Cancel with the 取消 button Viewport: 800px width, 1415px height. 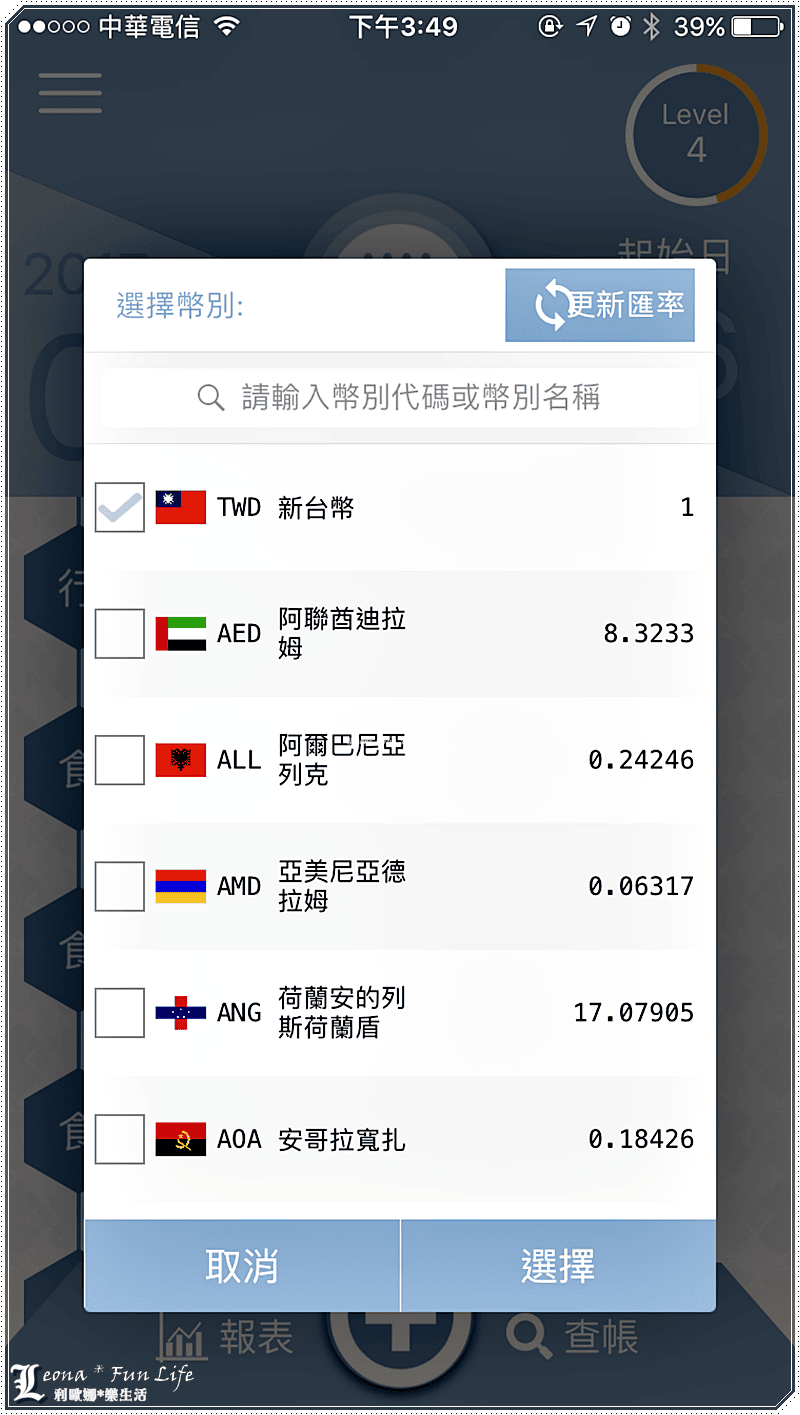tap(242, 1266)
